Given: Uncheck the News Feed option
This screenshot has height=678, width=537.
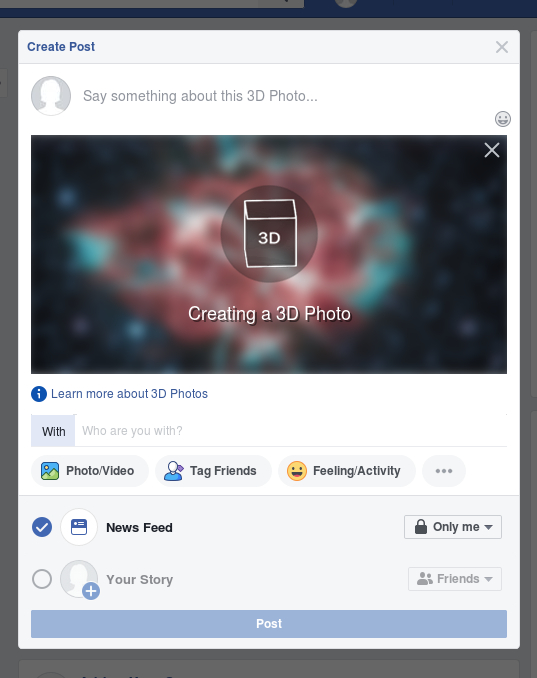Looking at the screenshot, I should coord(42,527).
